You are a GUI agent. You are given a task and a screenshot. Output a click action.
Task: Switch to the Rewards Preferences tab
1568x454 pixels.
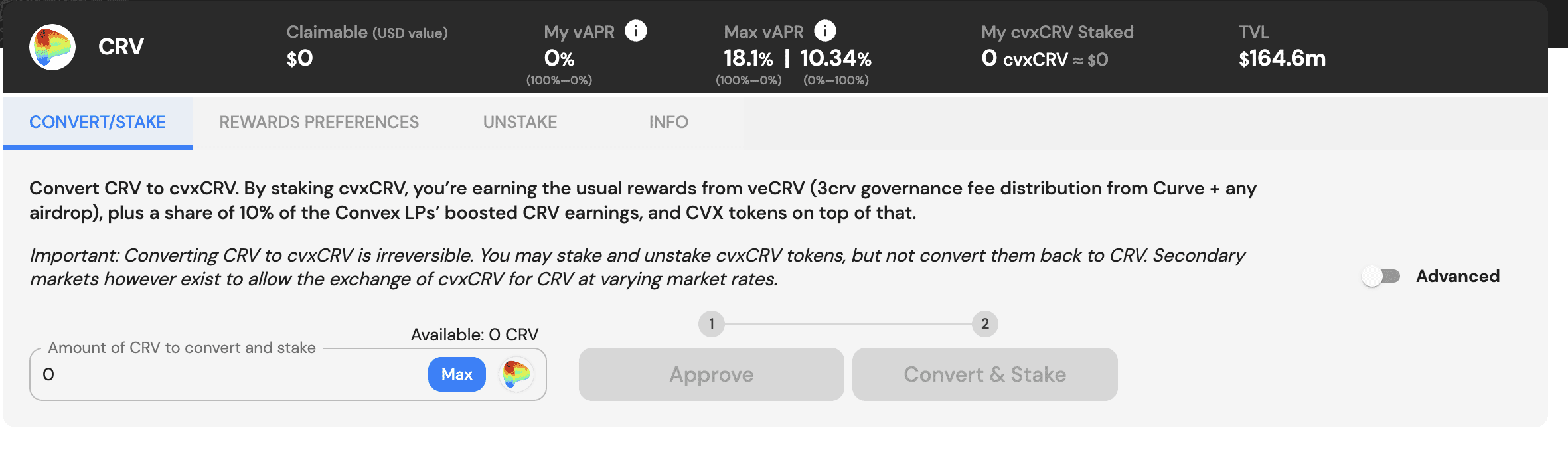pos(319,122)
